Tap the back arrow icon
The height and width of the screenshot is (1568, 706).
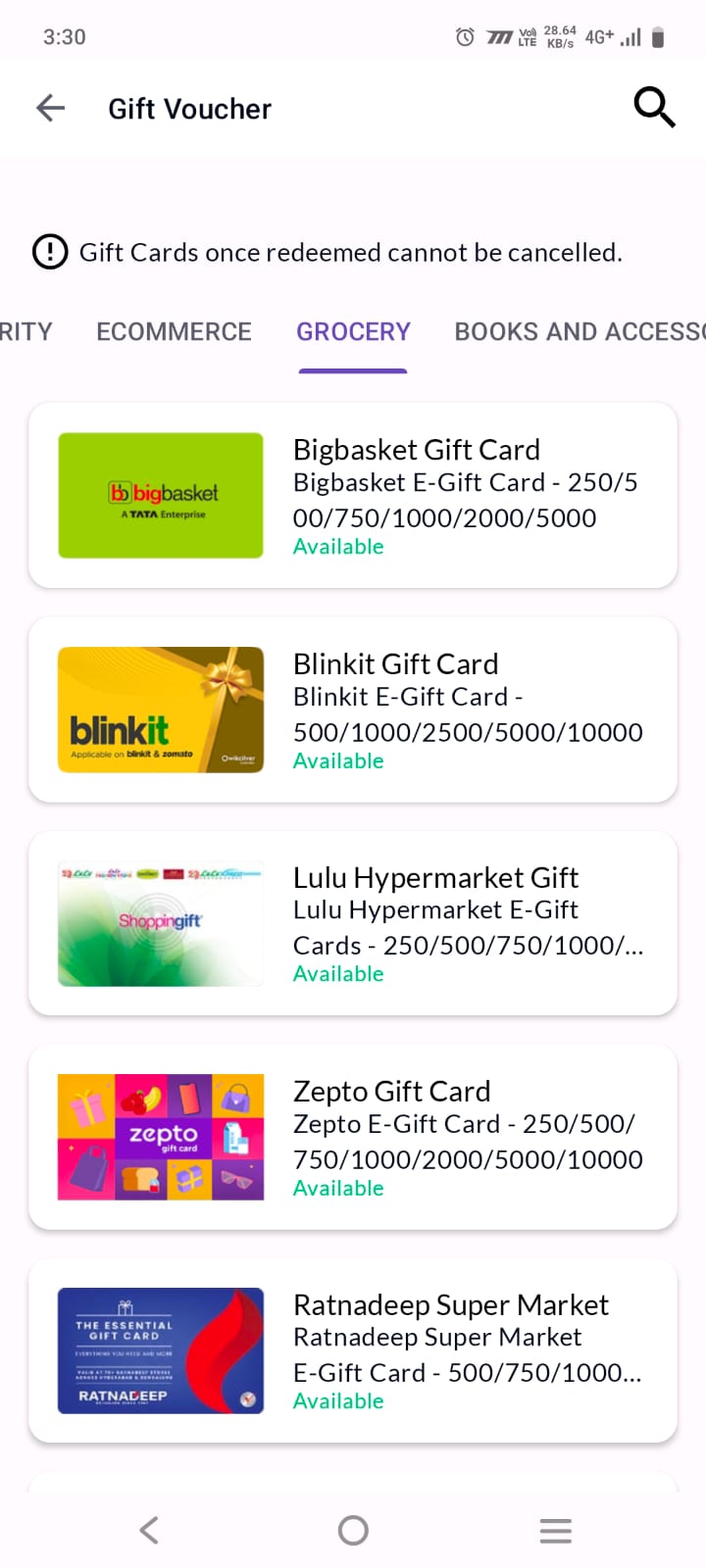tap(50, 108)
